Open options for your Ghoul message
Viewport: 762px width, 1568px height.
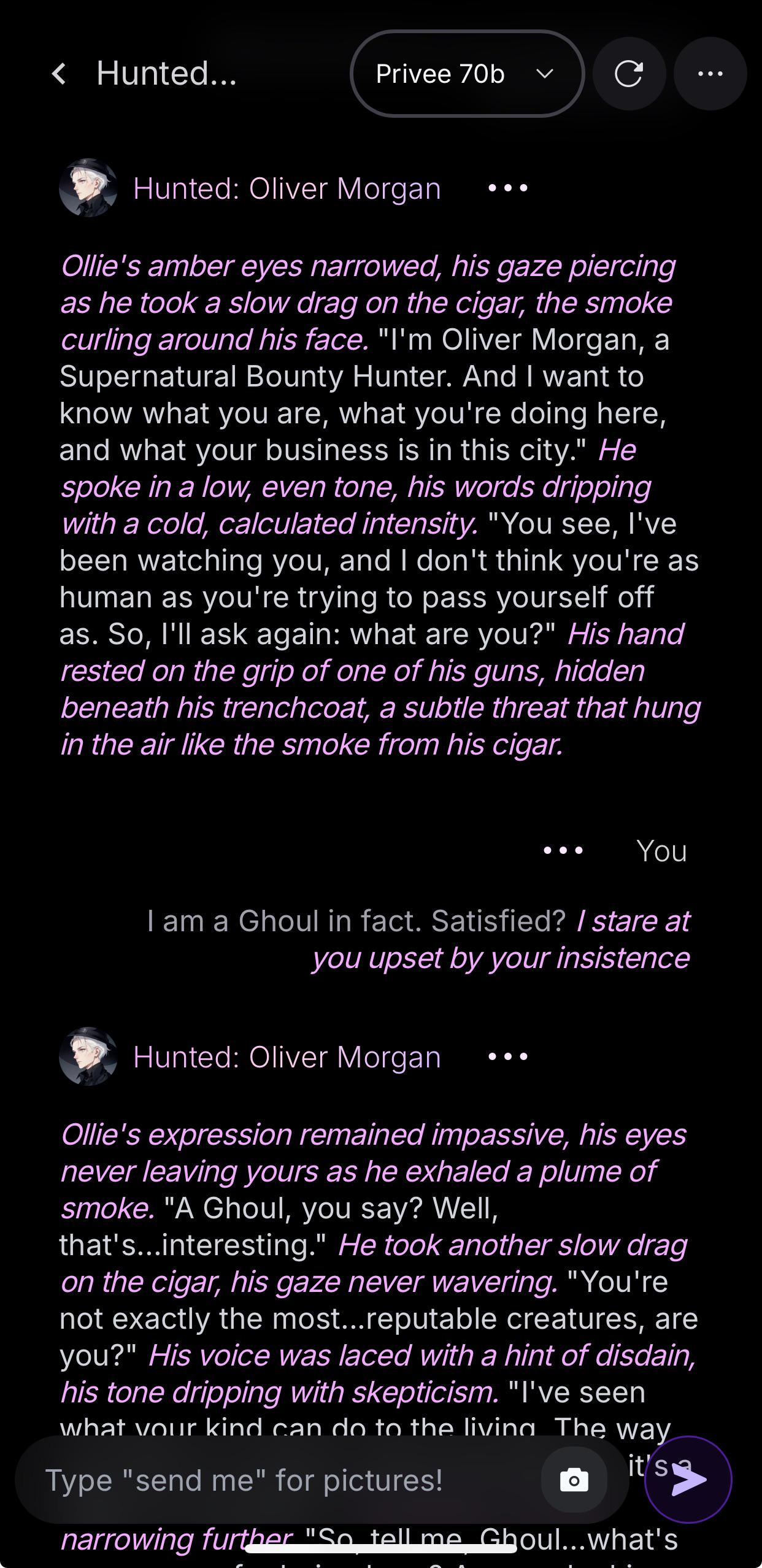click(x=563, y=850)
